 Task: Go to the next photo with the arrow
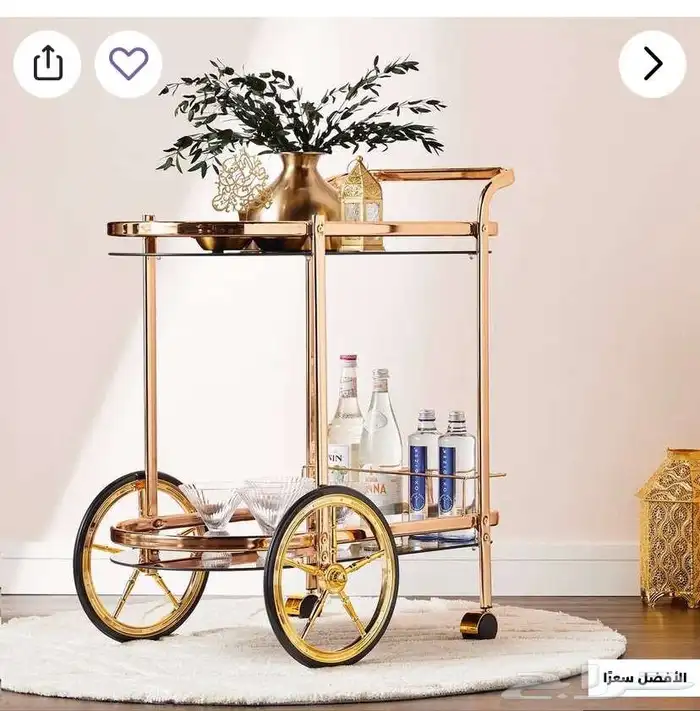click(x=652, y=64)
